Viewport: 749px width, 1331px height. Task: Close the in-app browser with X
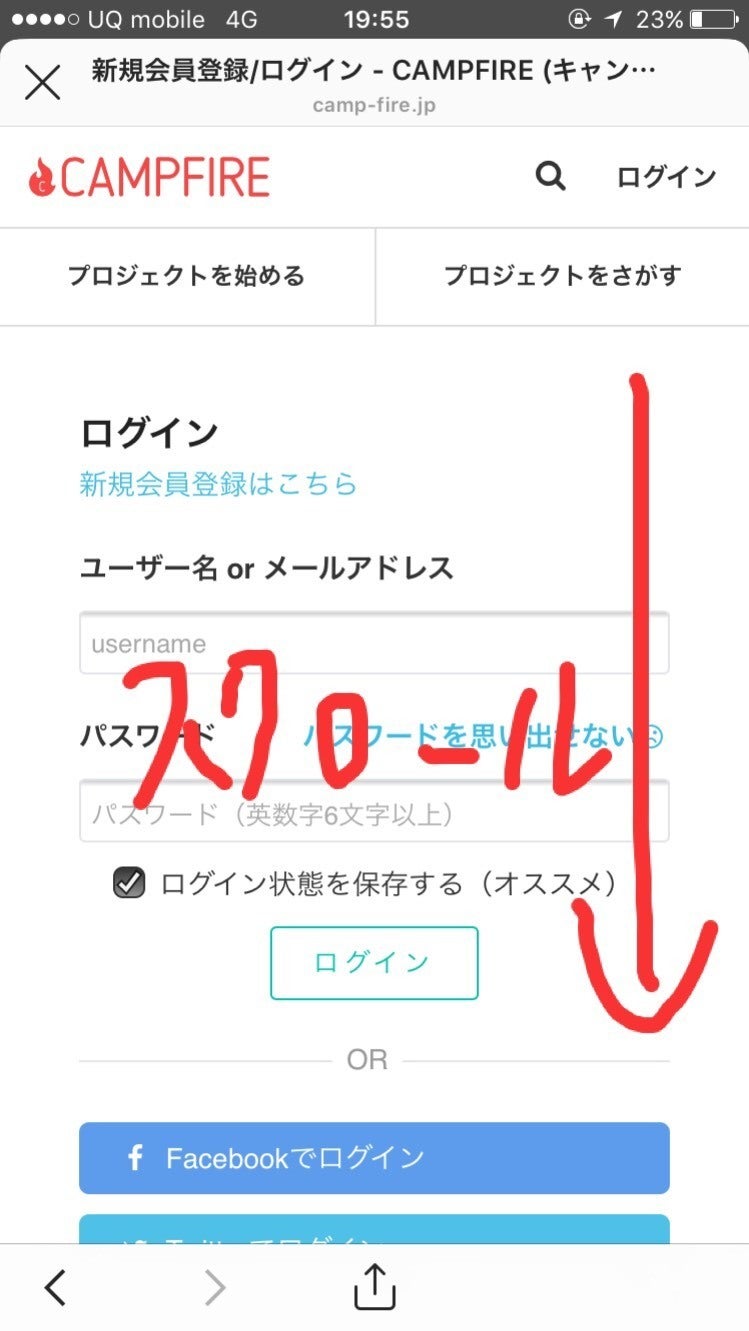point(42,82)
